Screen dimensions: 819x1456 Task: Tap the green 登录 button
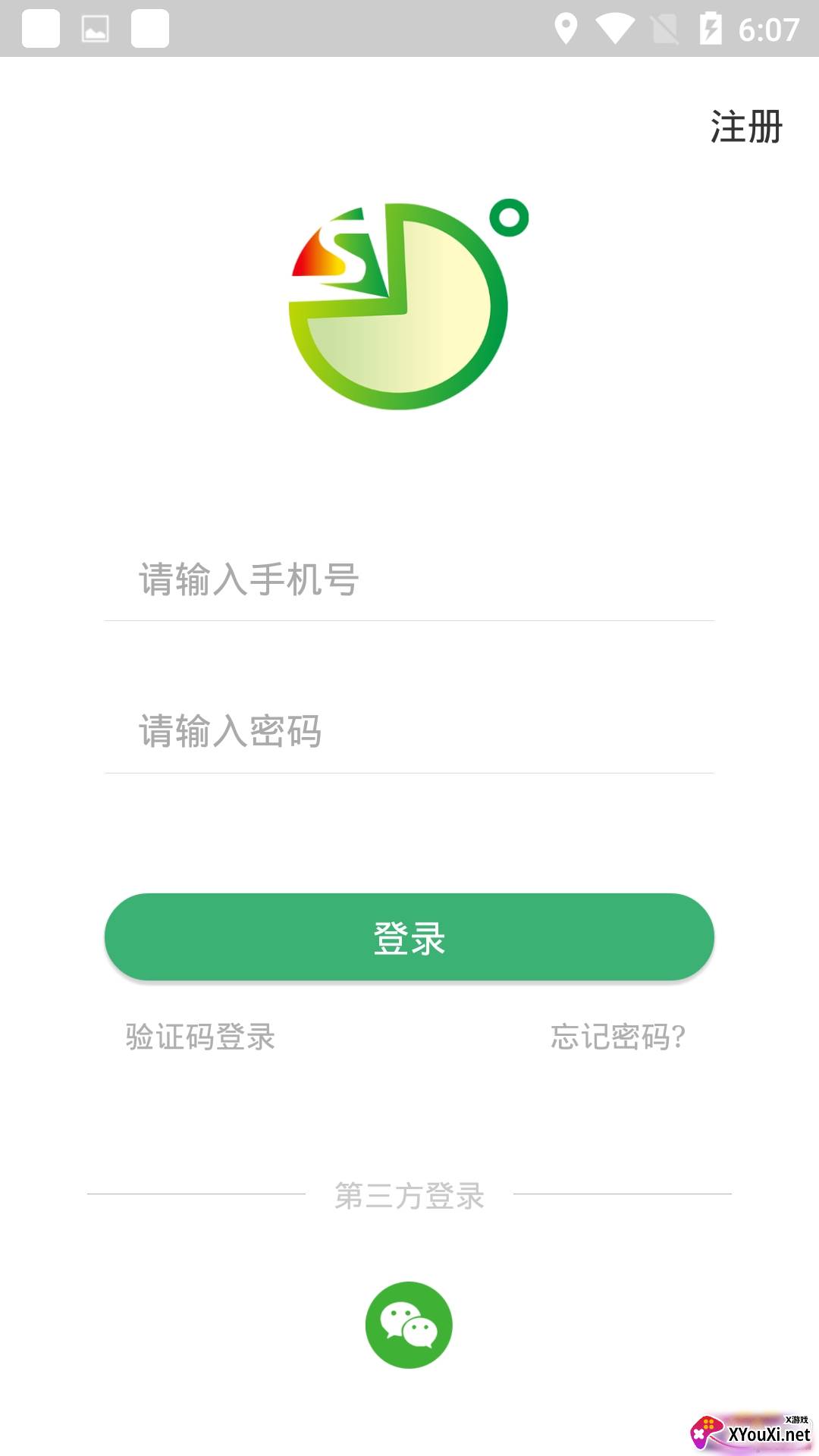[x=409, y=937]
